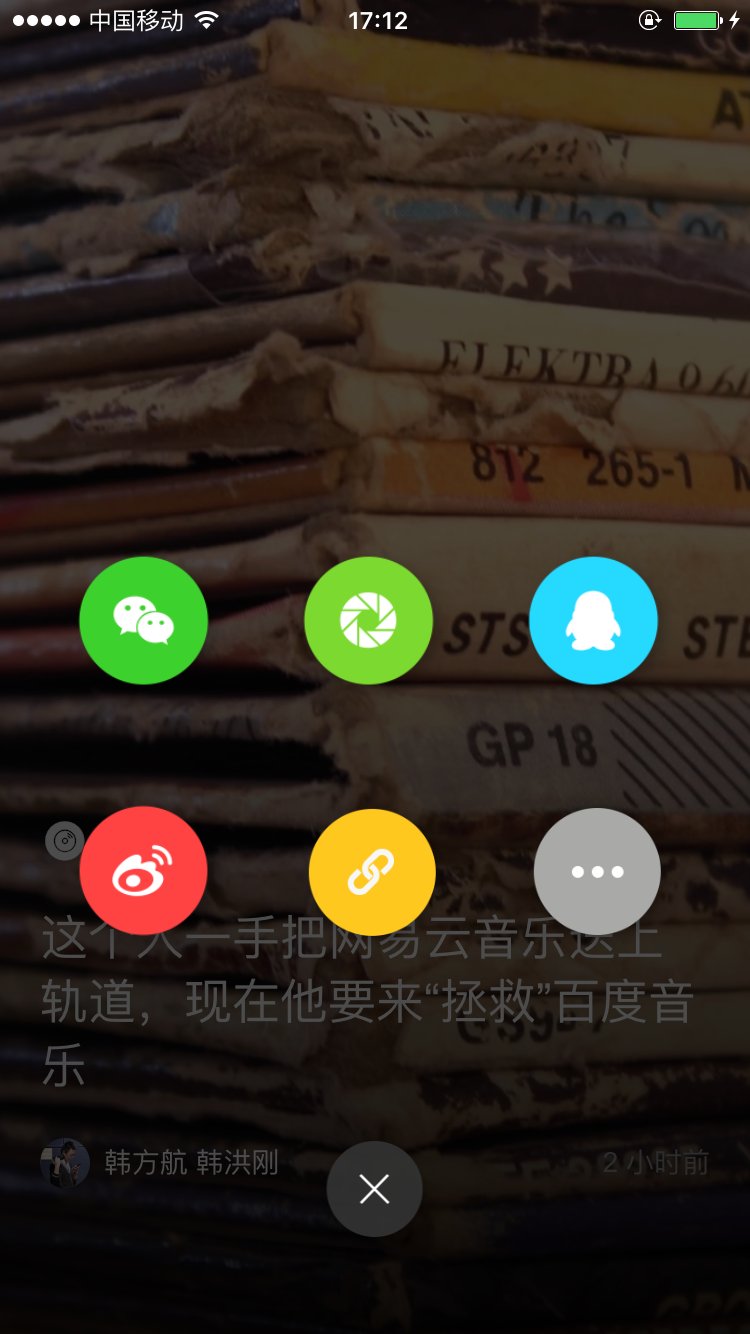Tap the small vinyl record icon
The width and height of the screenshot is (750, 1334).
65,841
